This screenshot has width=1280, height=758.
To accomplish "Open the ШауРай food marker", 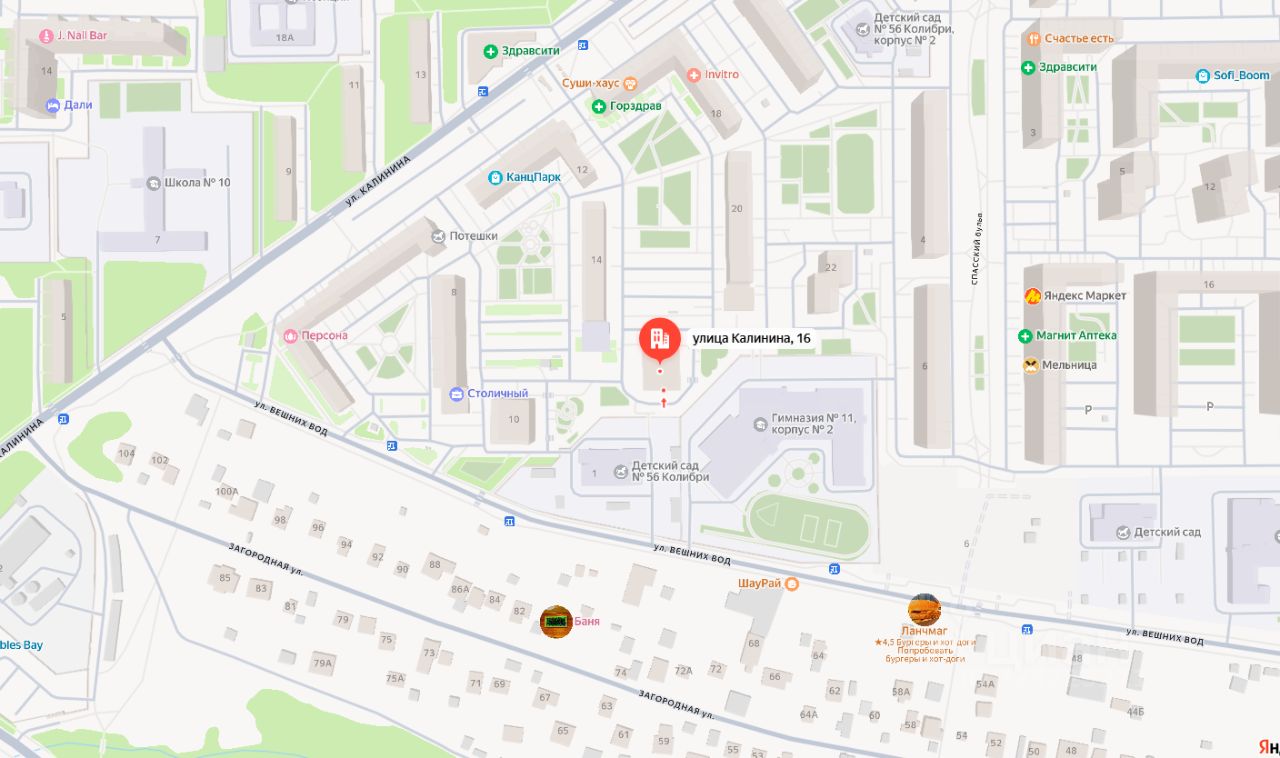I will pyautogui.click(x=792, y=583).
